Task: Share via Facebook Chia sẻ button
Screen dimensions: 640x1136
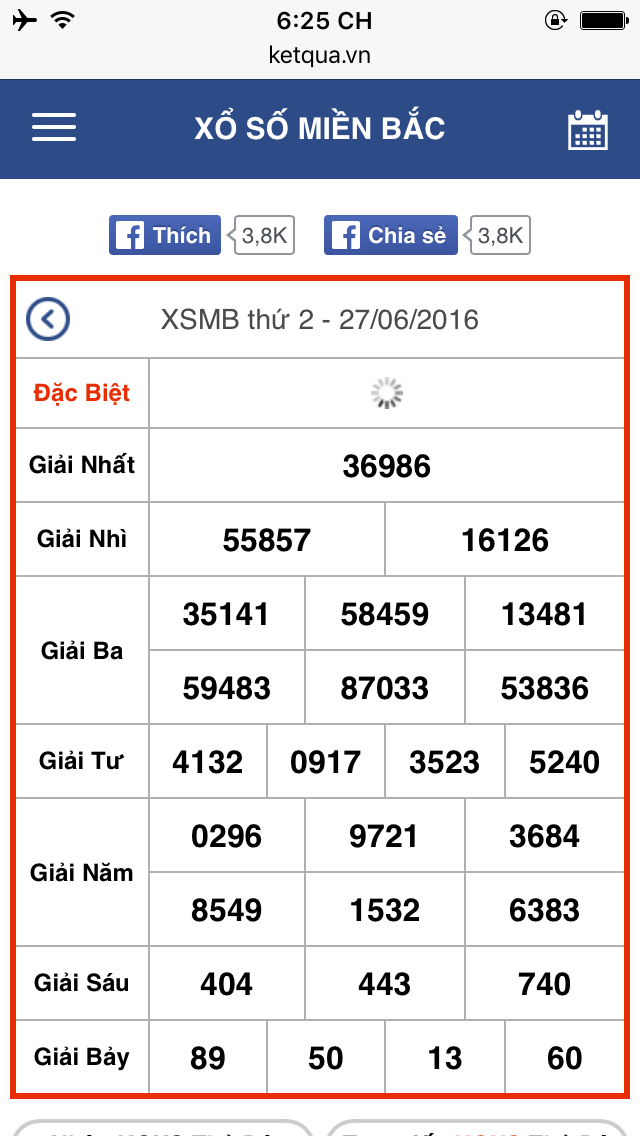Action: [391, 236]
